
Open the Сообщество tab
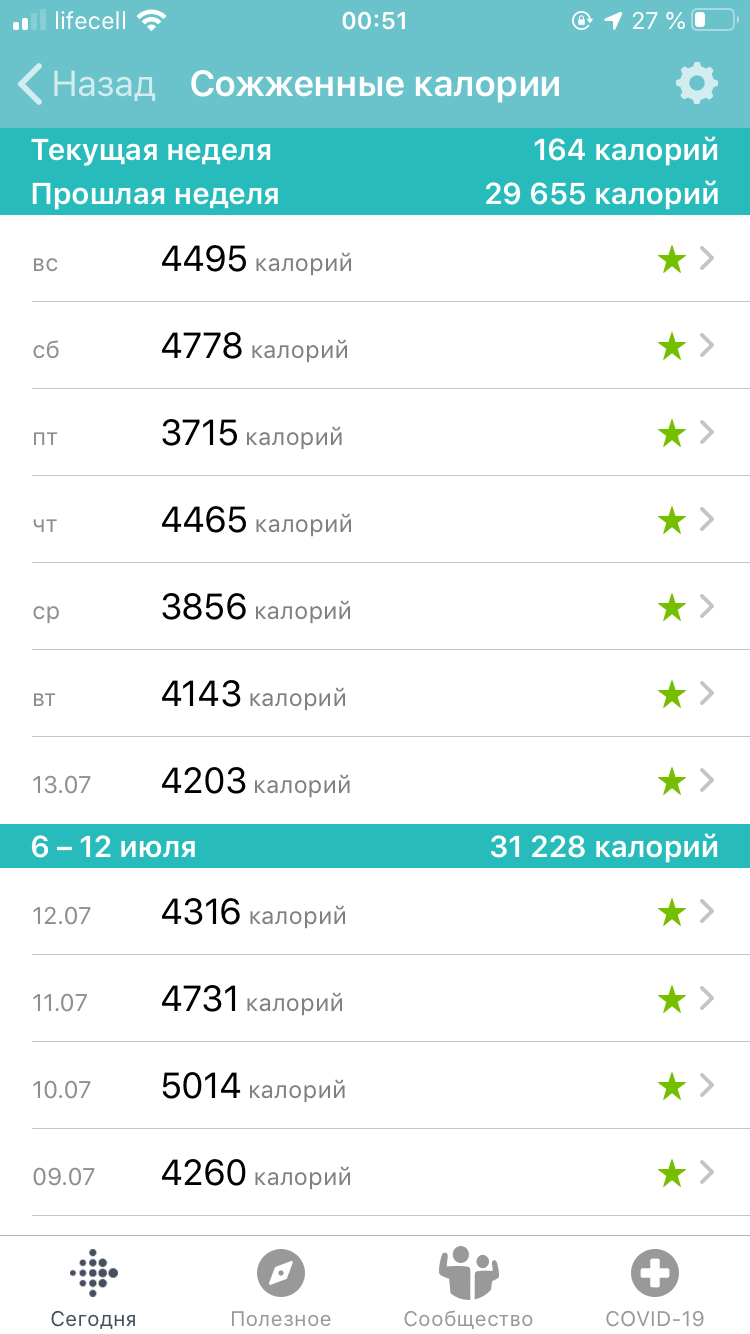(x=468, y=1286)
